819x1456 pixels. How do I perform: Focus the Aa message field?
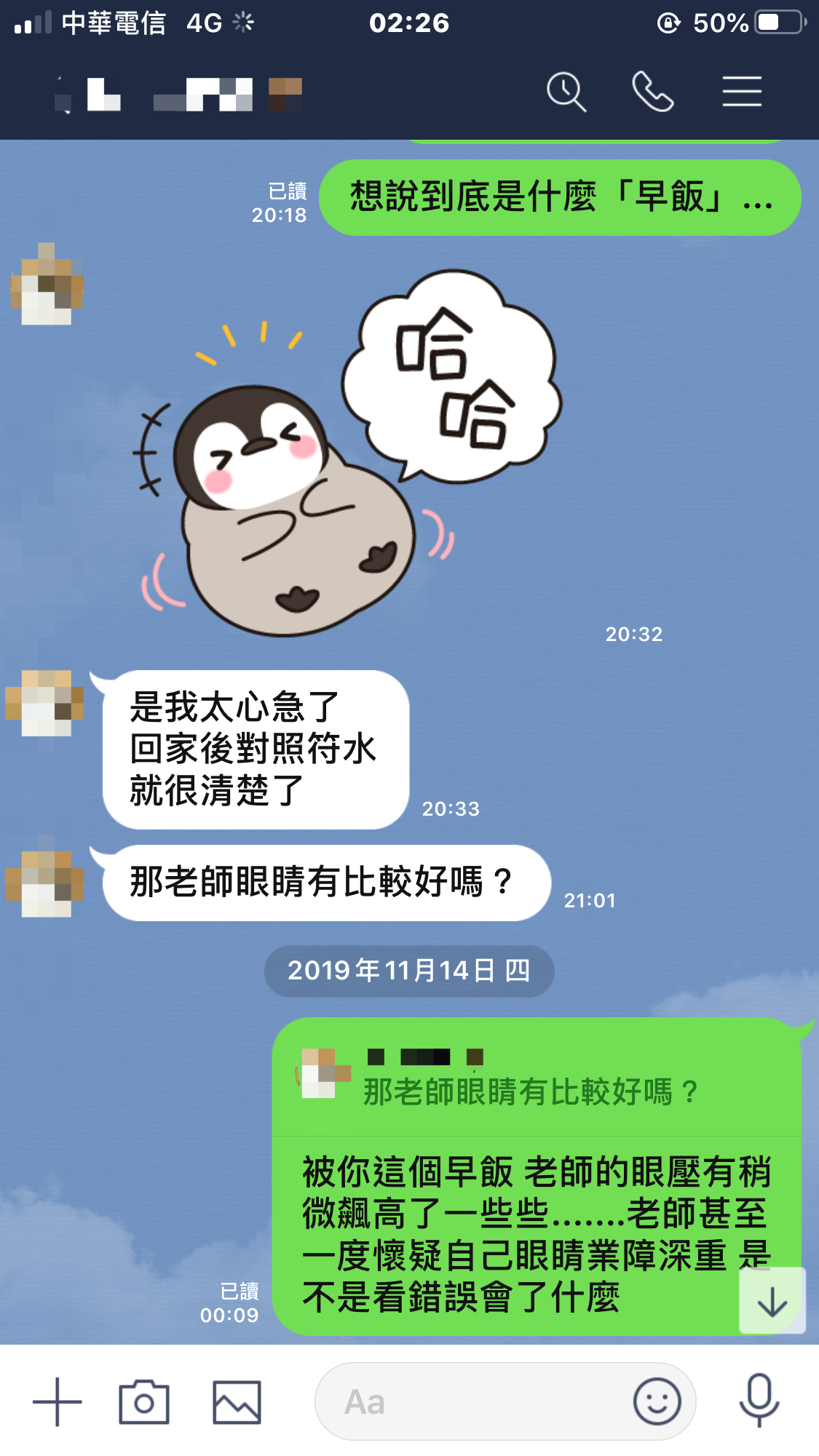(x=473, y=1401)
